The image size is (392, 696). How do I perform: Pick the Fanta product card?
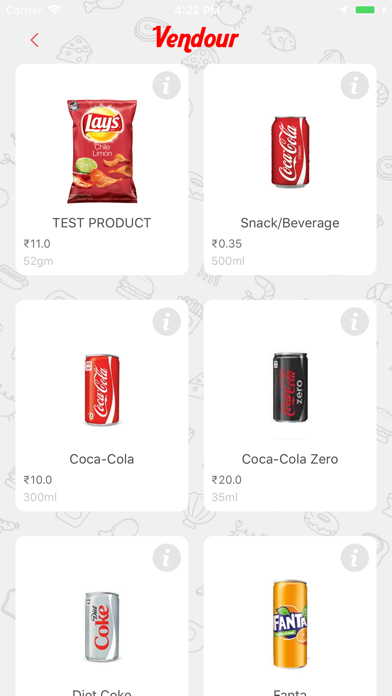click(x=290, y=616)
